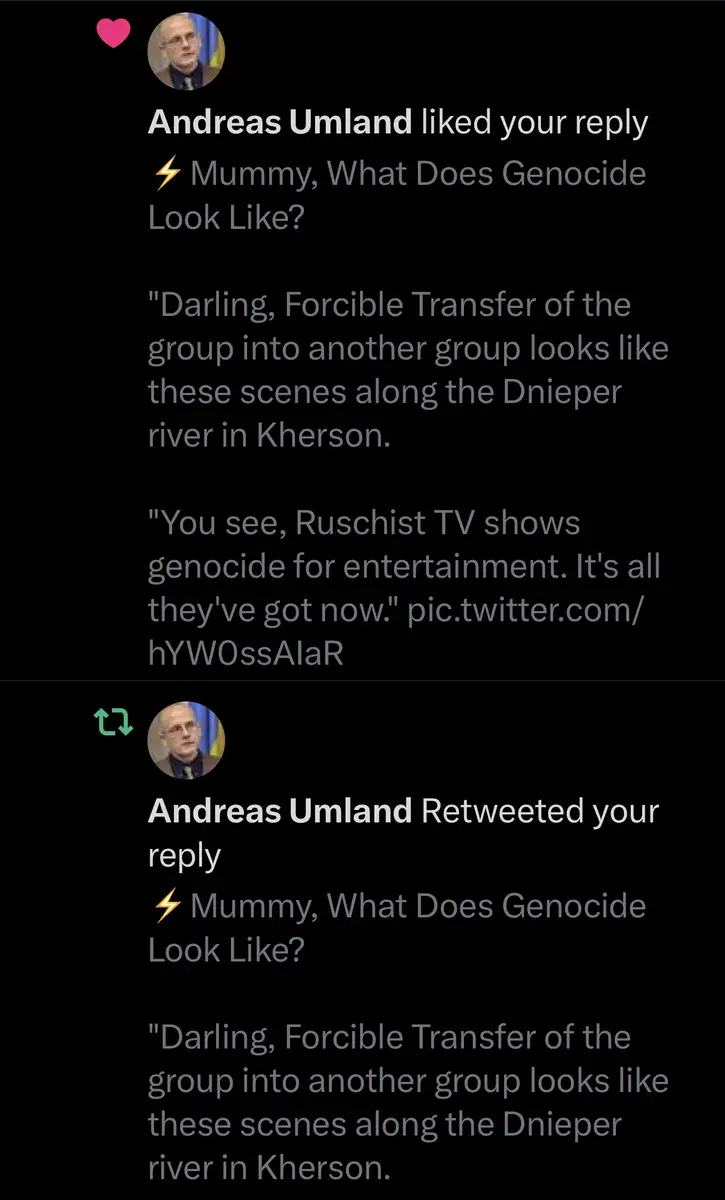The height and width of the screenshot is (1200, 725).
Task: Open the 'Retweeted your reply' notification
Action: (540, 811)
